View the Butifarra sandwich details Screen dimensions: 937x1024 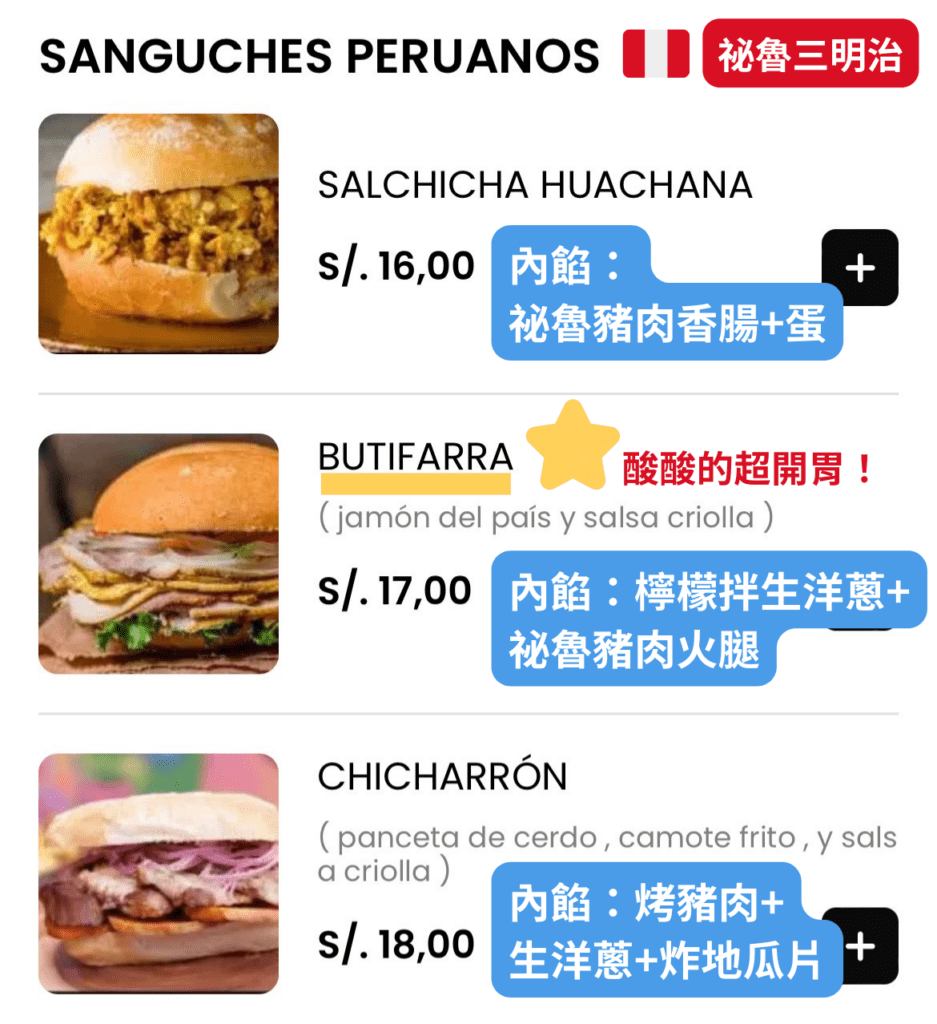pyautogui.click(x=415, y=457)
